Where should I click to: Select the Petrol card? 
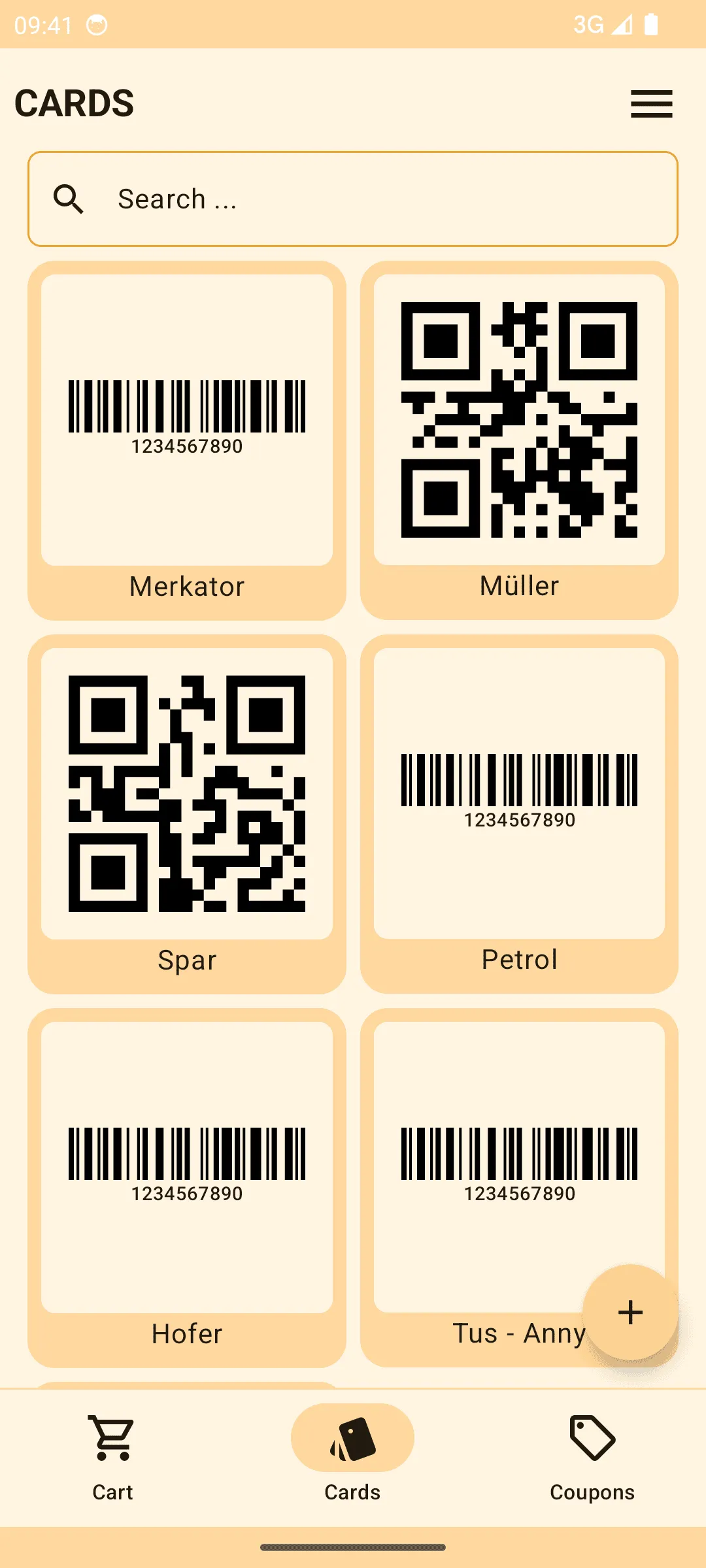coord(519,814)
